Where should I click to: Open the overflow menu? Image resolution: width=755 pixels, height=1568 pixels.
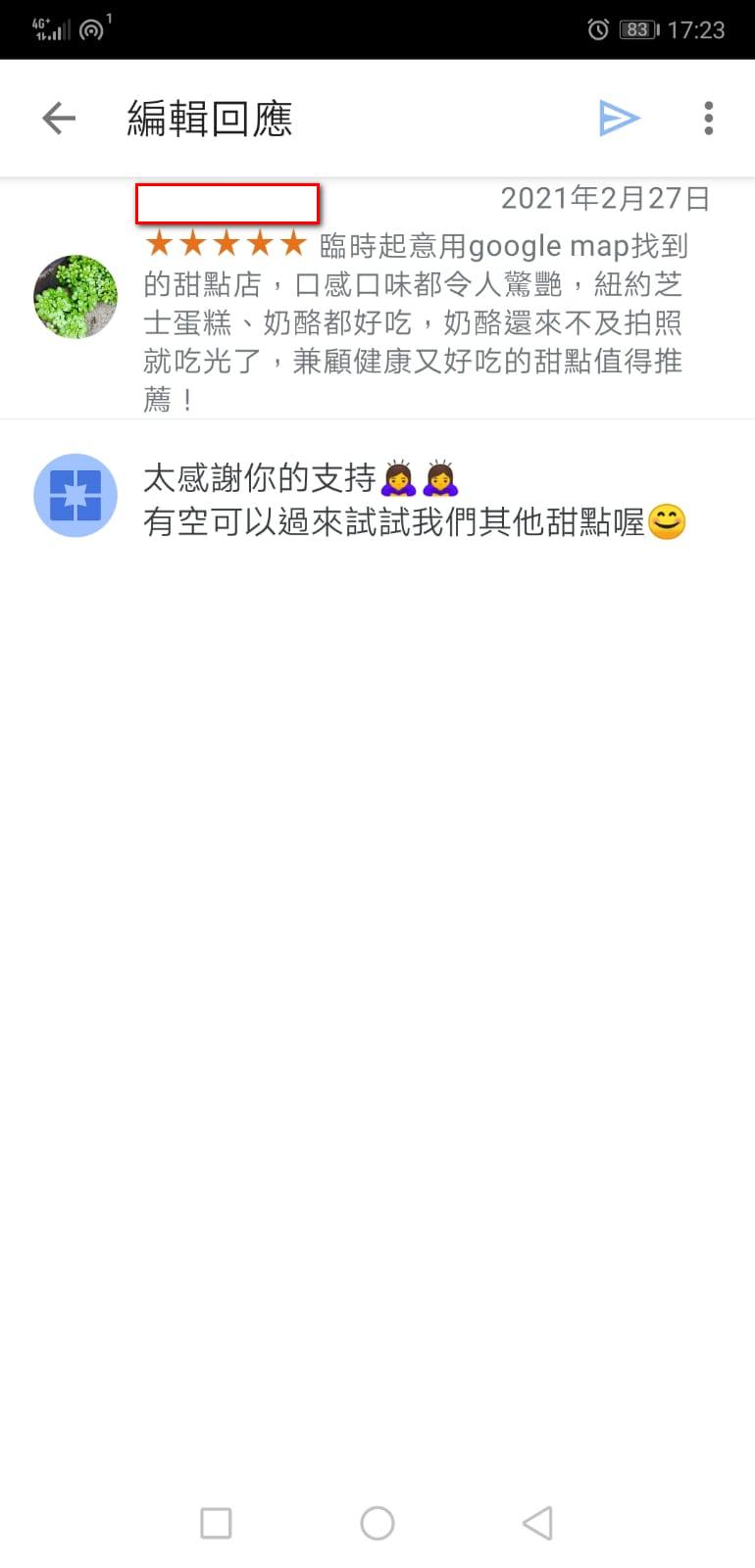[x=708, y=119]
